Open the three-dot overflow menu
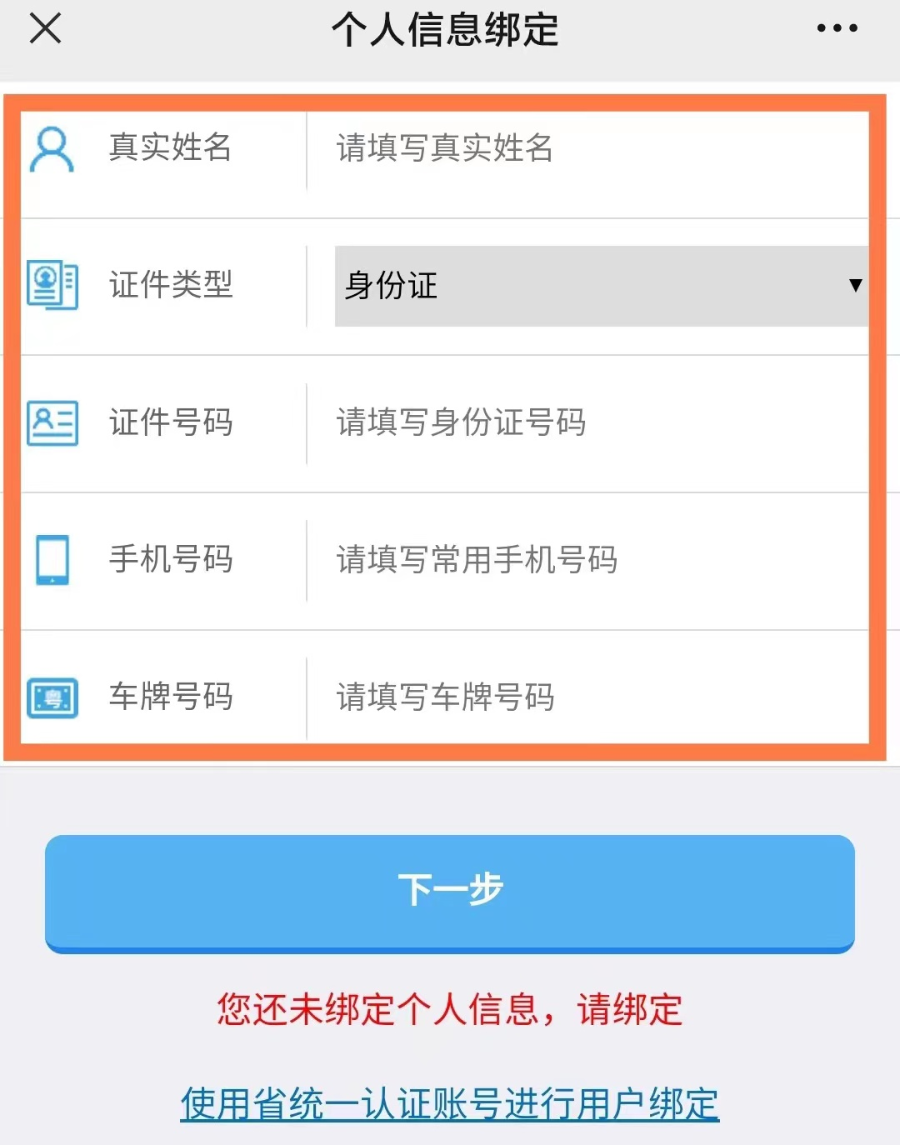The image size is (900, 1145). pyautogui.click(x=837, y=29)
